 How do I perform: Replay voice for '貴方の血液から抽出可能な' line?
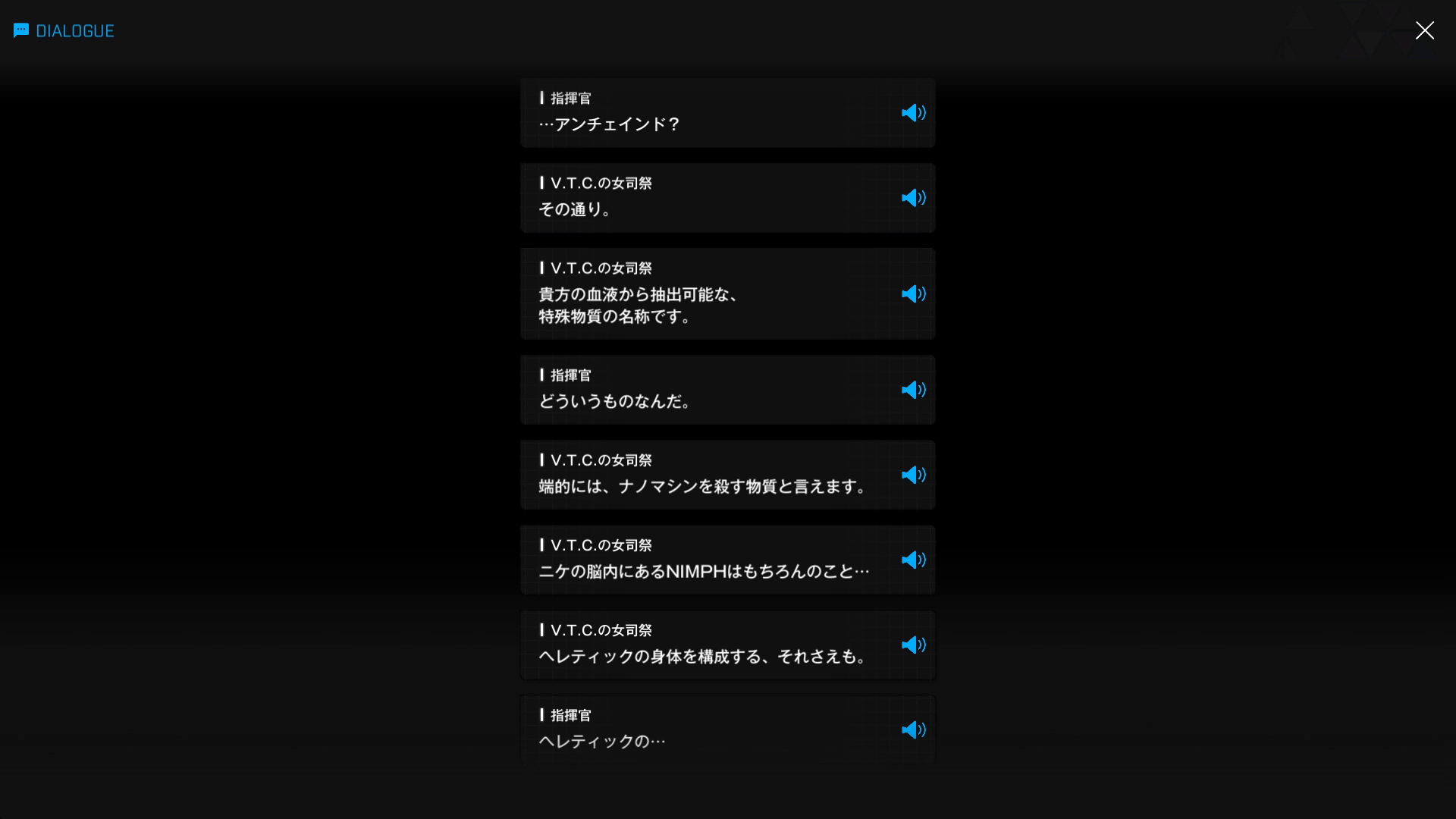pyautogui.click(x=913, y=294)
